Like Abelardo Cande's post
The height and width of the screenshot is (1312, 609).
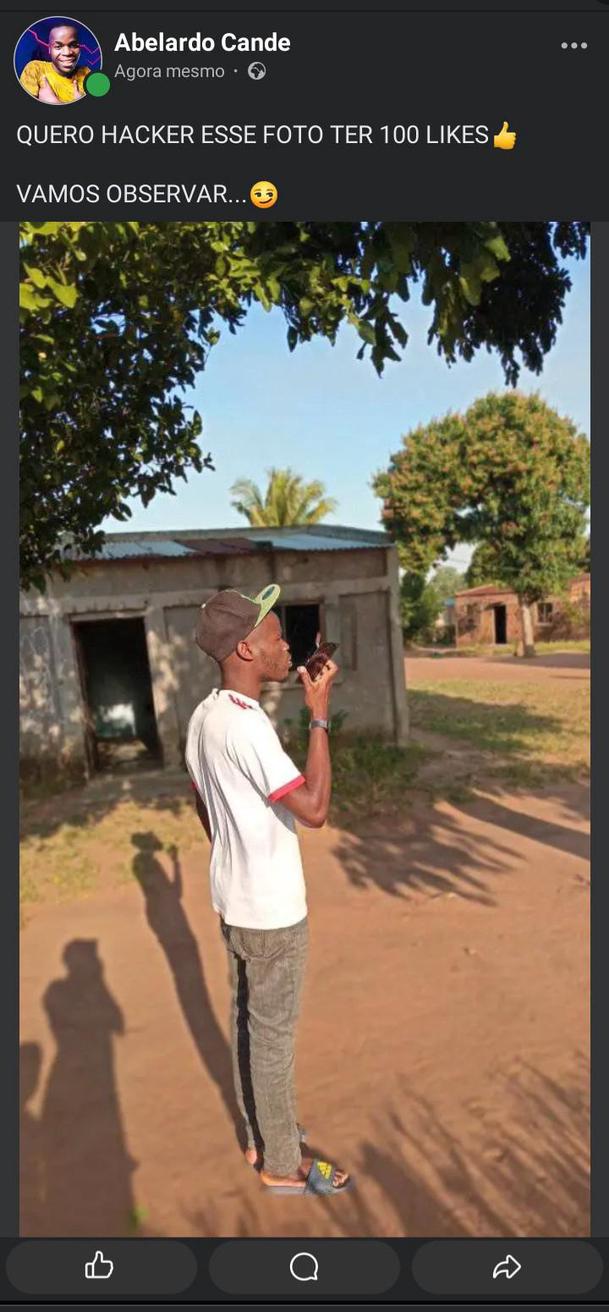(x=100, y=1267)
